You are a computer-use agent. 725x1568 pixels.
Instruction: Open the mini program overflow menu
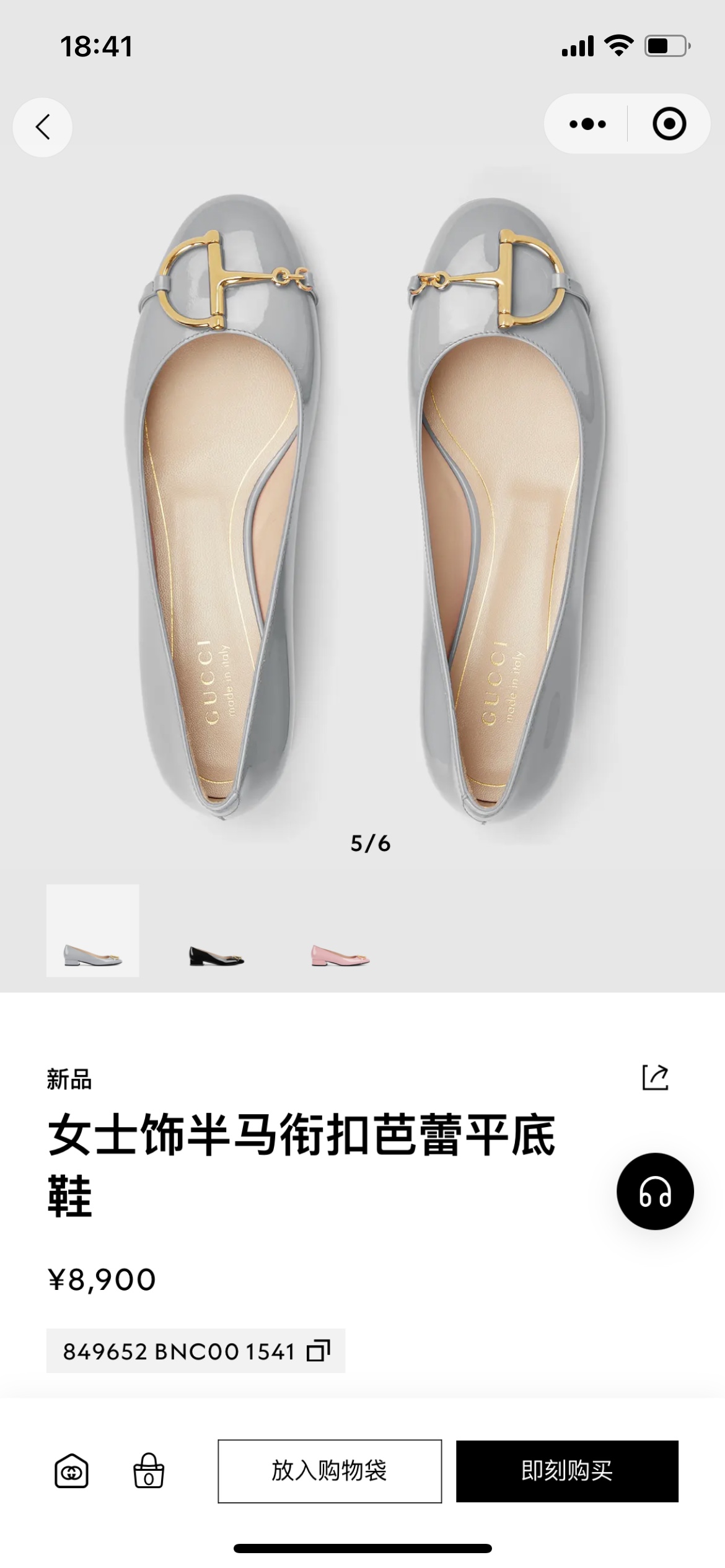coord(587,124)
